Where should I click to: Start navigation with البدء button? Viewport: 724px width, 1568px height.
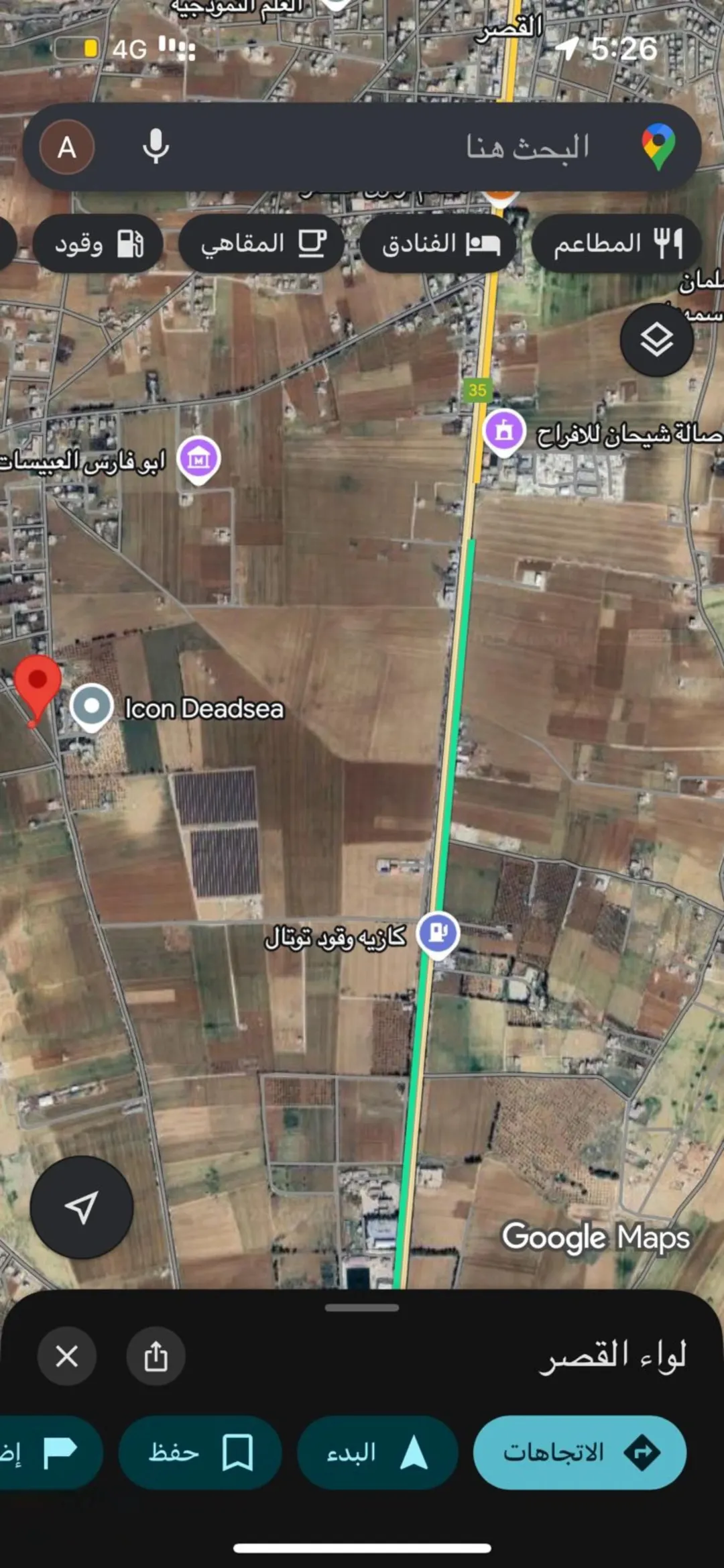coord(377,1452)
